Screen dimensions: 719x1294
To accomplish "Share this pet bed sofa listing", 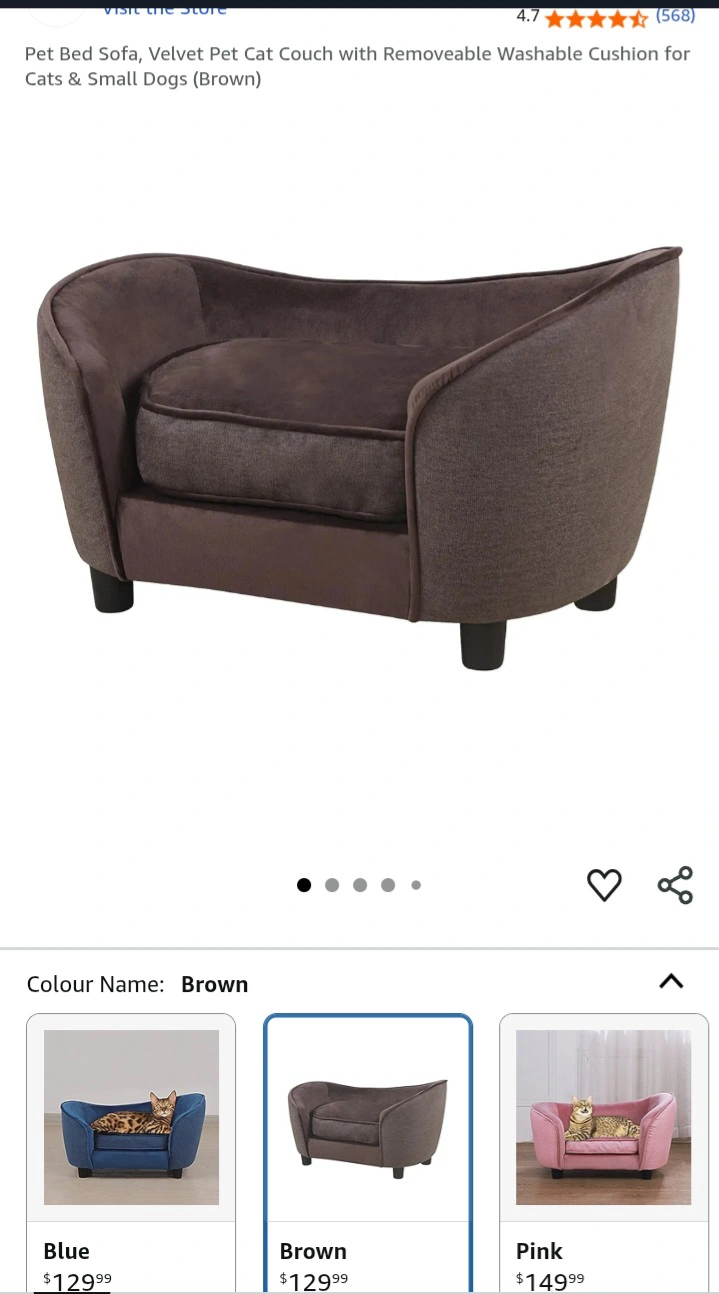I will [x=675, y=885].
